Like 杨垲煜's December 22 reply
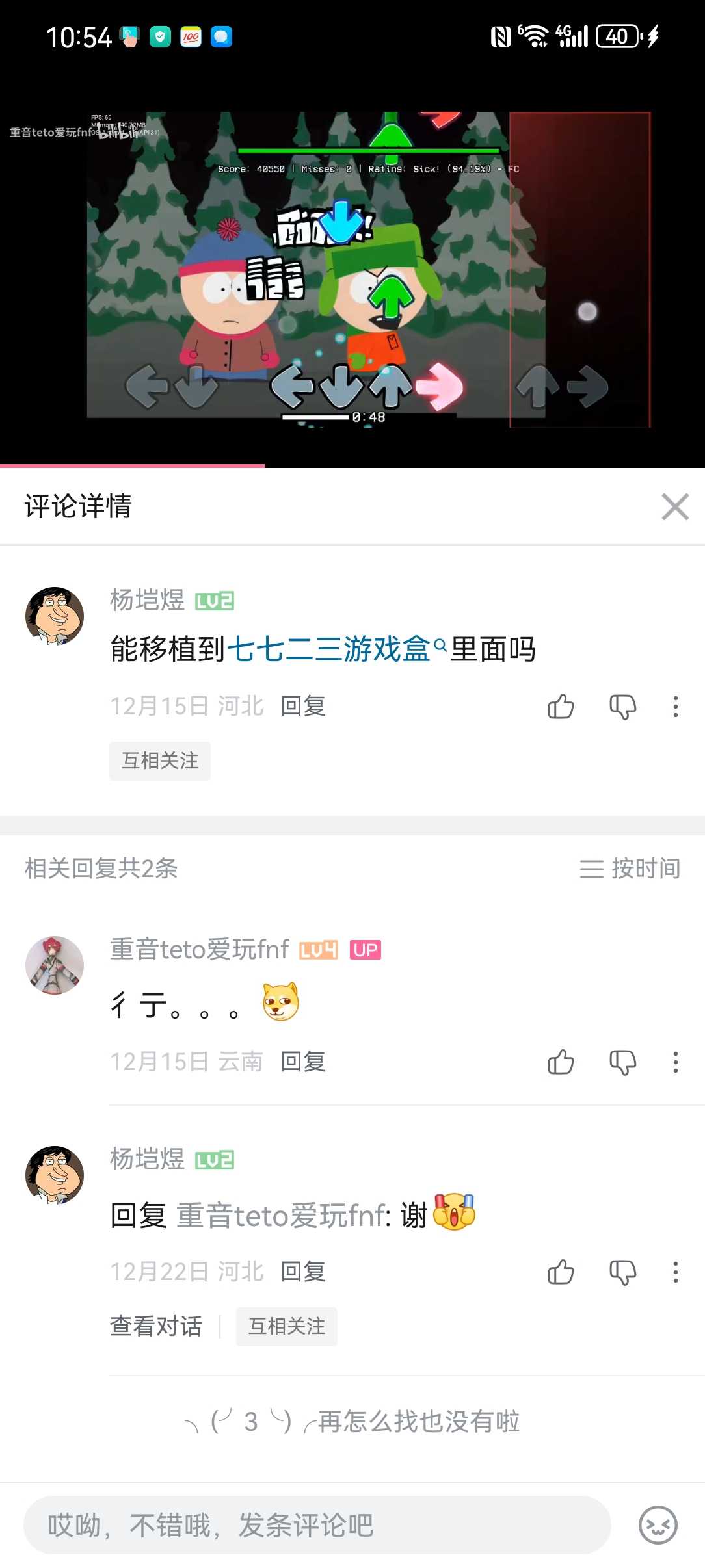705x1568 pixels. [561, 1272]
